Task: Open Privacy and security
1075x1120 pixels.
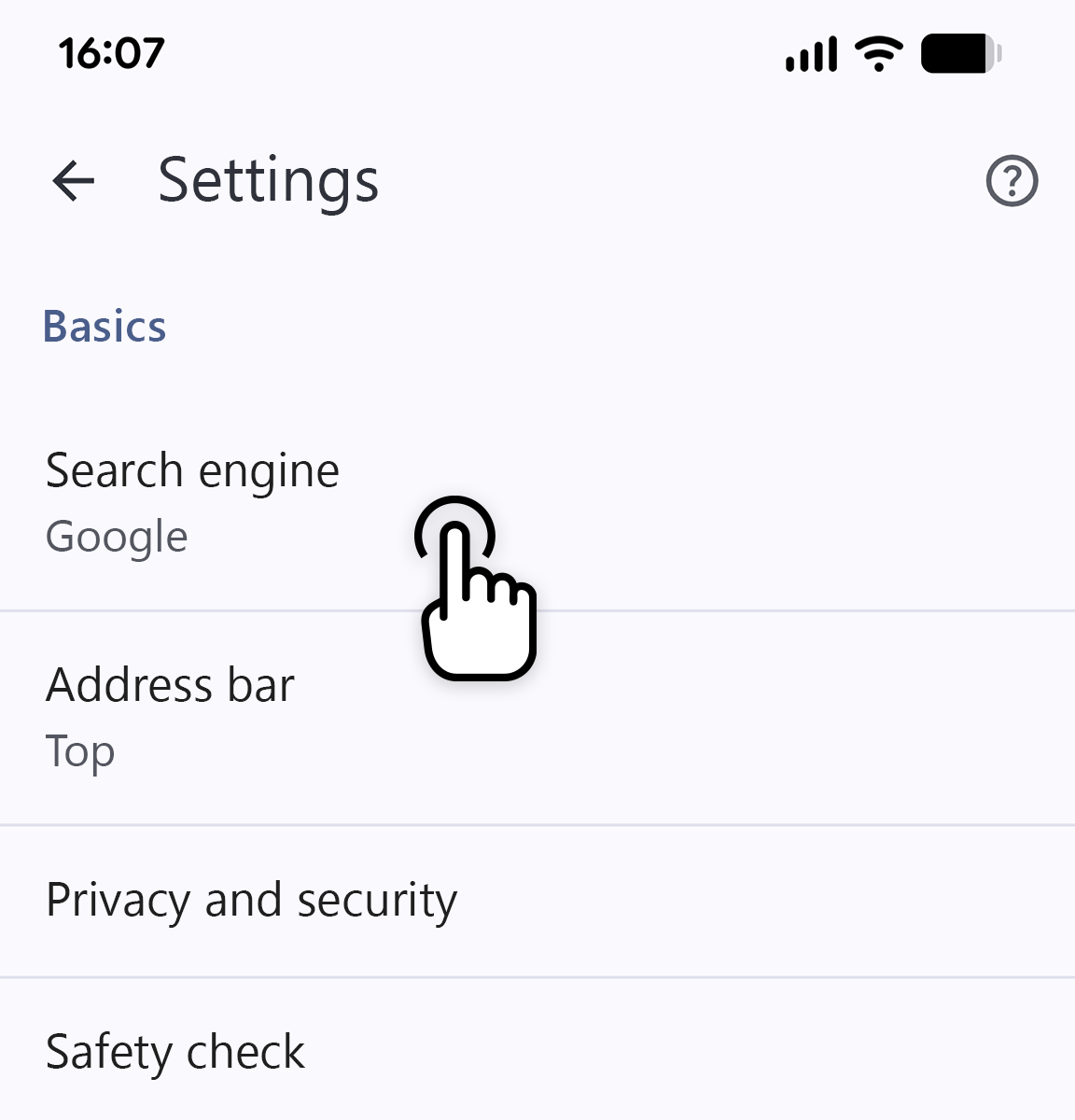Action: [252, 901]
